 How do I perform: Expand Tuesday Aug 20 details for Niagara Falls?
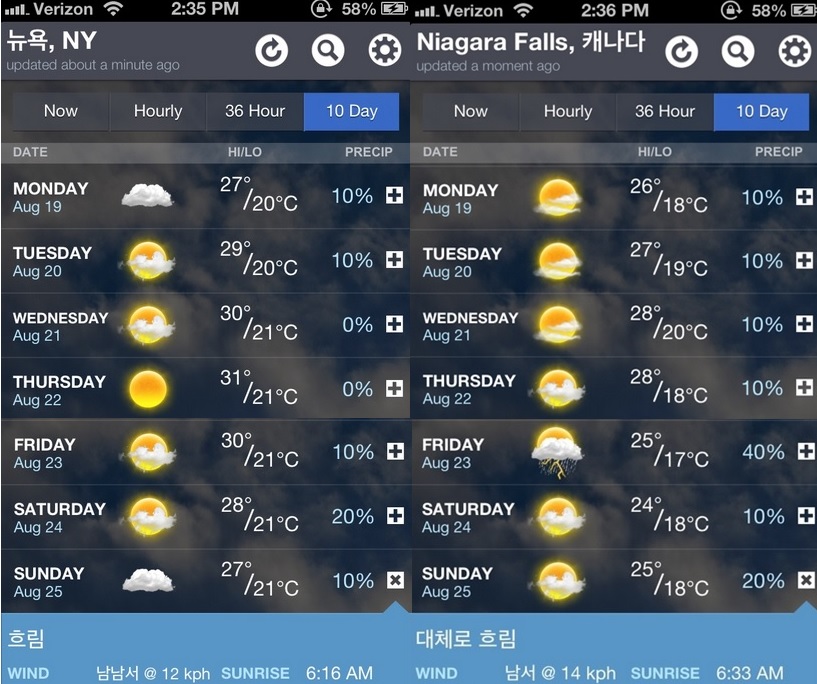804,261
